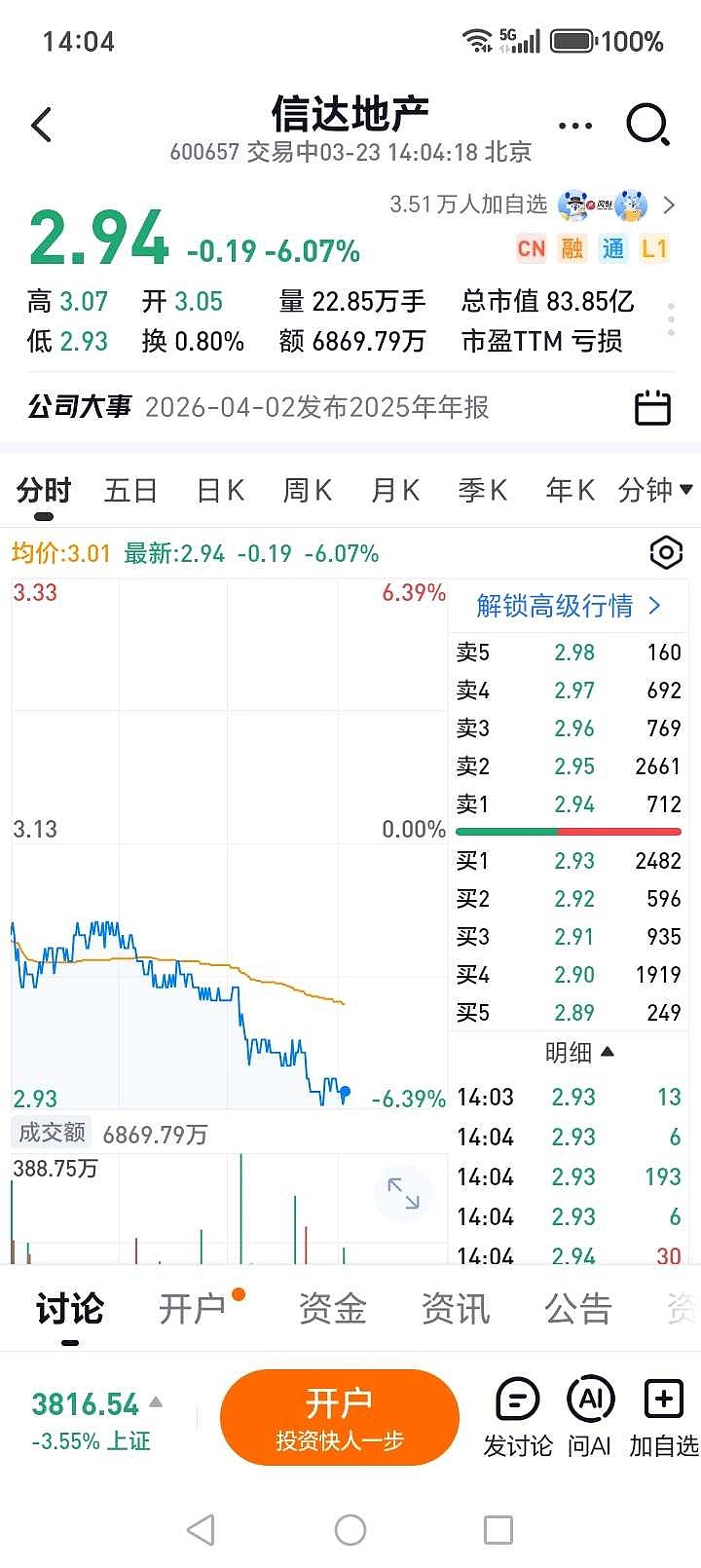
Task: Open the more options menu with three dots
Action: point(573,125)
